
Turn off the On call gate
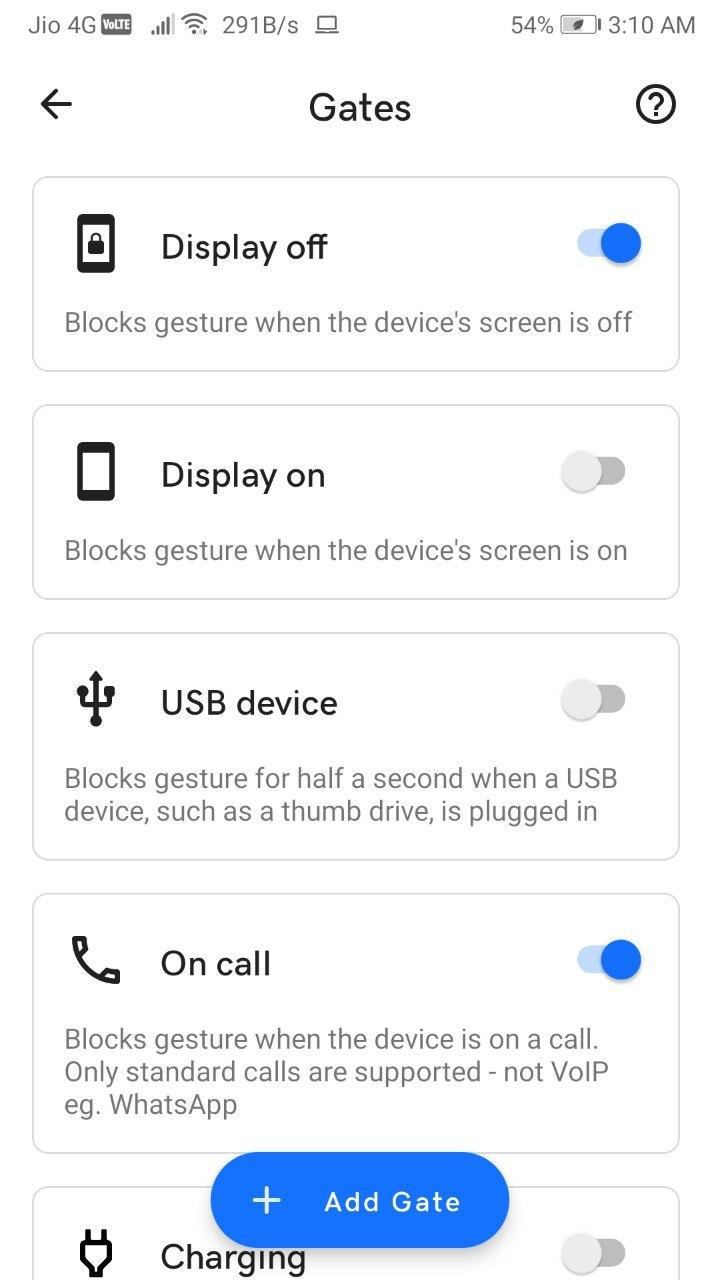pyautogui.click(x=610, y=959)
